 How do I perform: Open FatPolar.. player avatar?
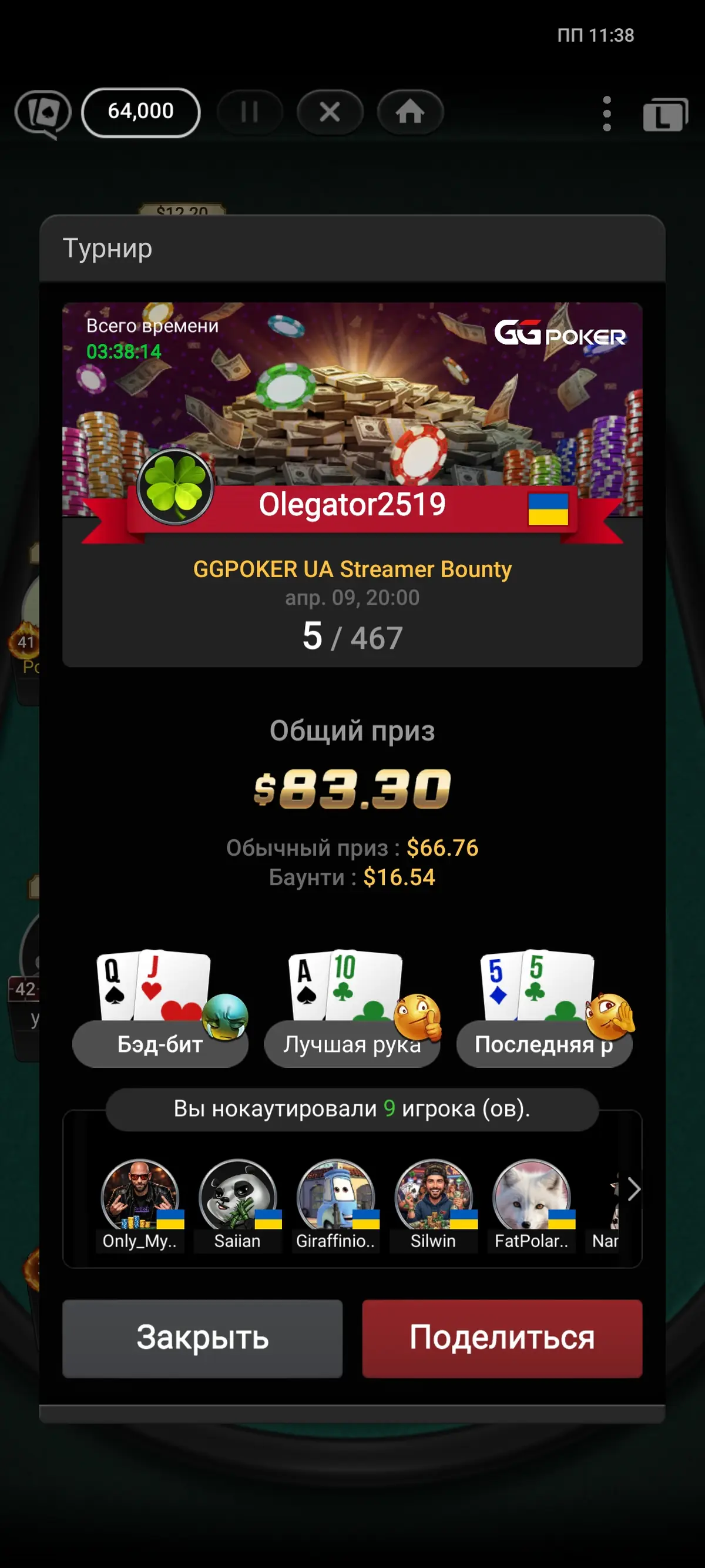(531, 1195)
